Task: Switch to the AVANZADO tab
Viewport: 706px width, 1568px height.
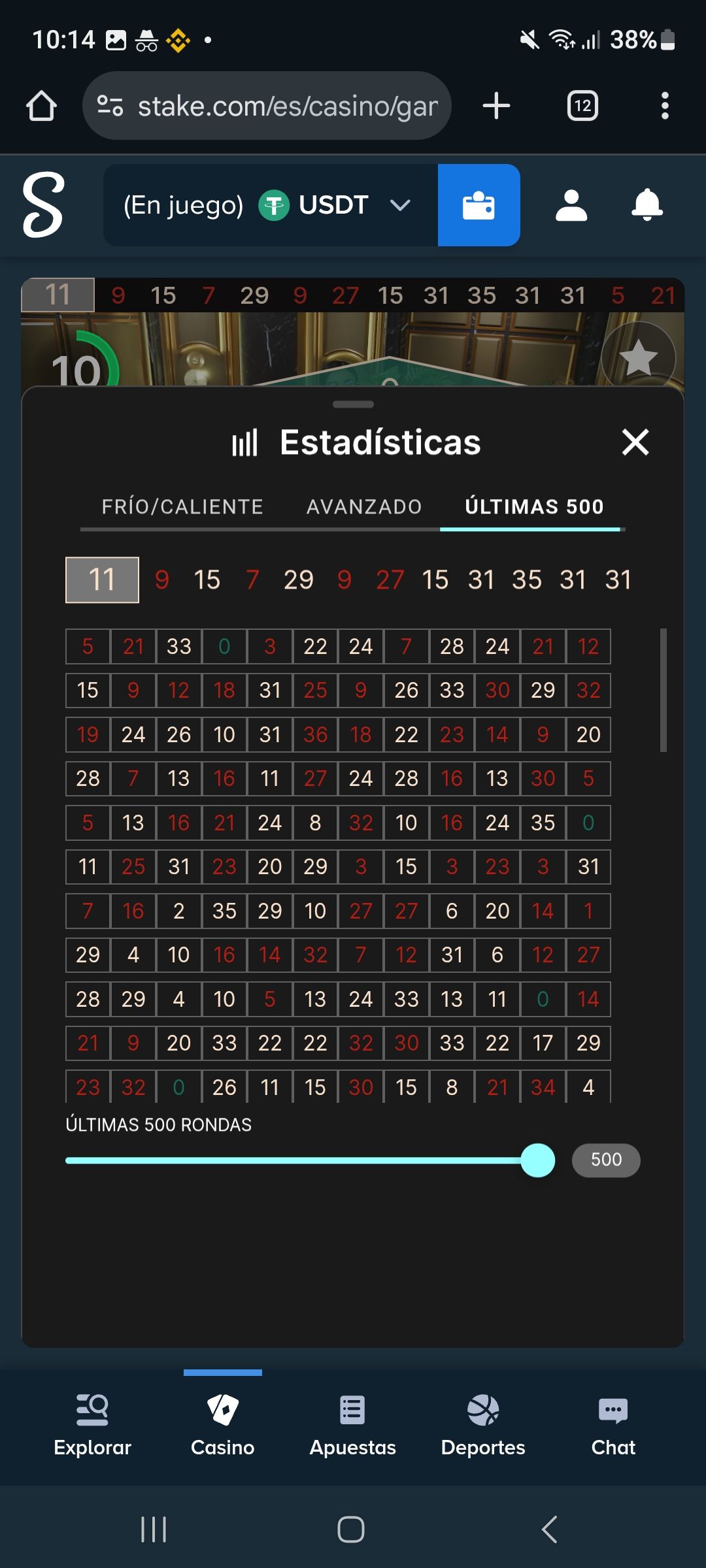Action: (x=364, y=506)
